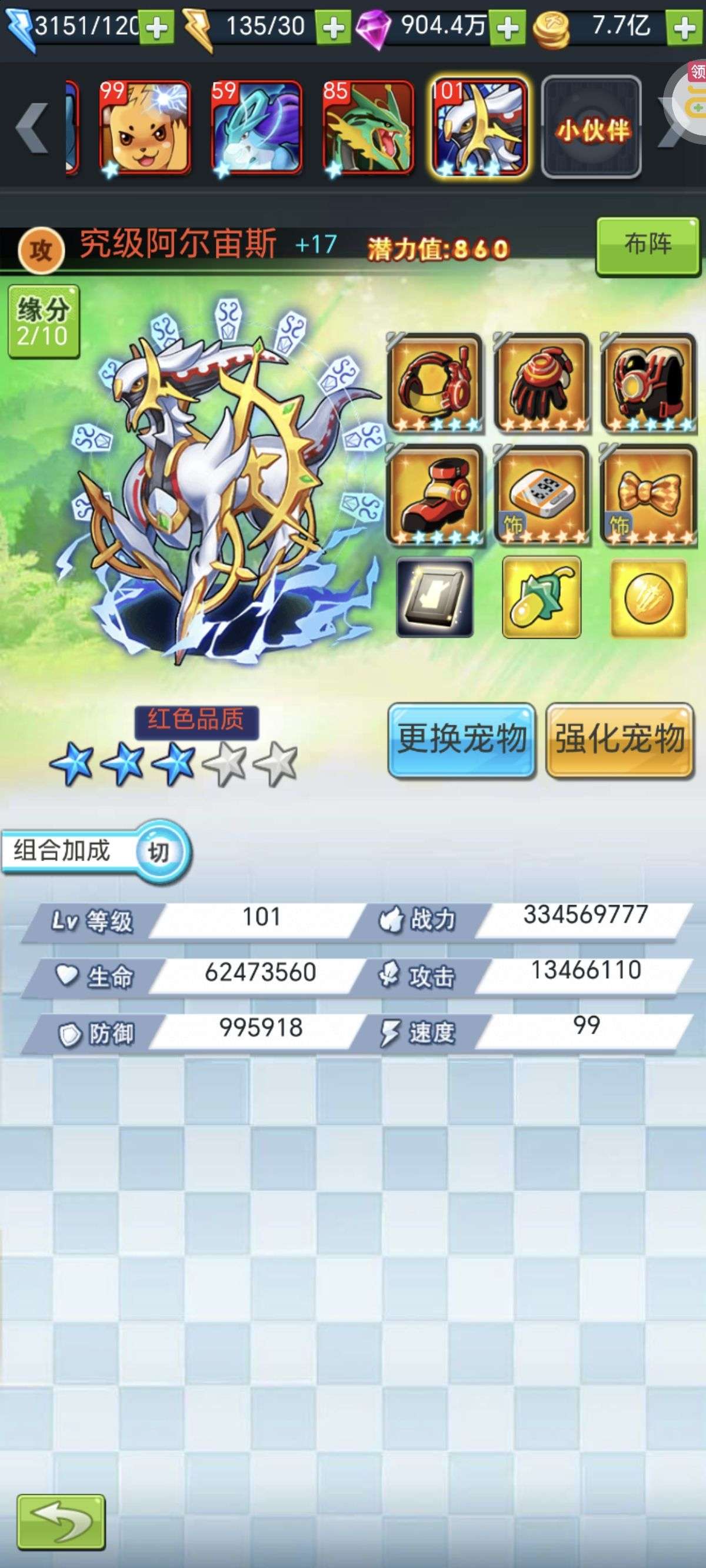Open the empty 小伙伴 slot

(x=592, y=128)
